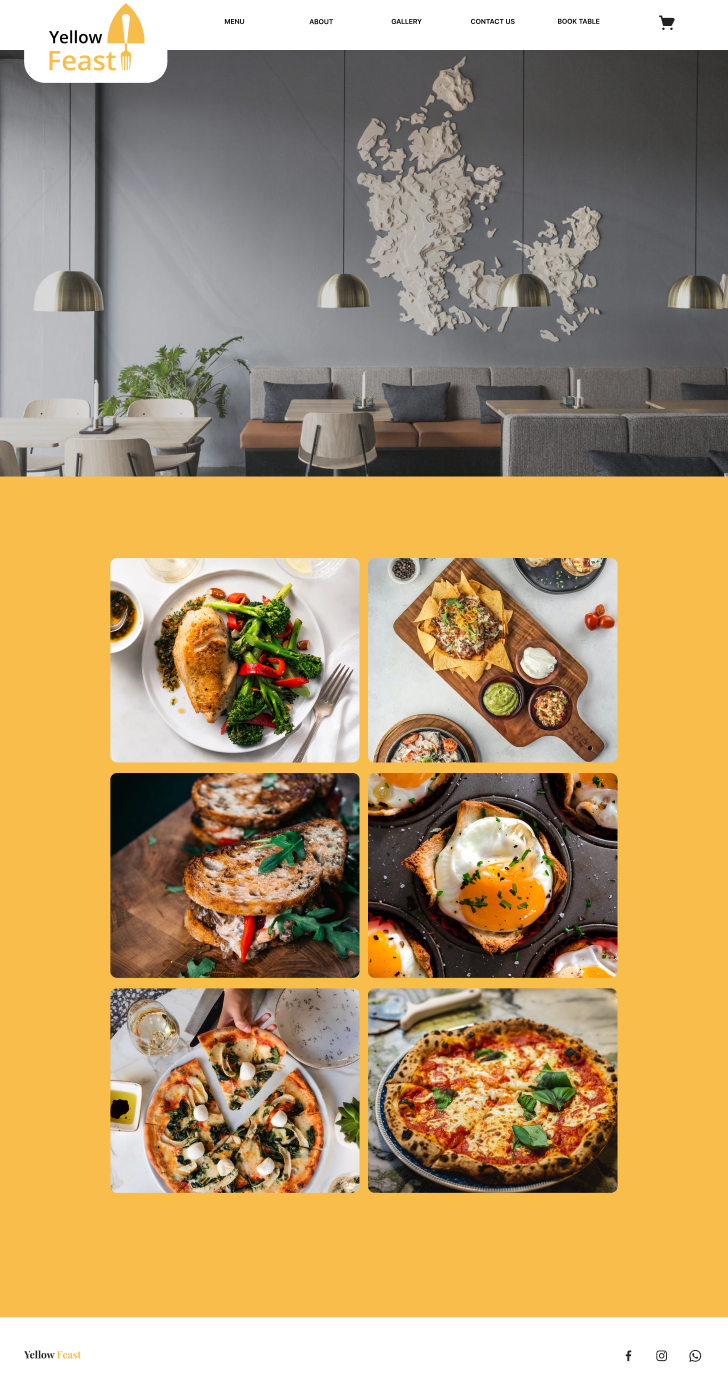Image resolution: width=728 pixels, height=1382 pixels.
Task: Visit the Instagram page from the footer
Action: click(661, 1356)
